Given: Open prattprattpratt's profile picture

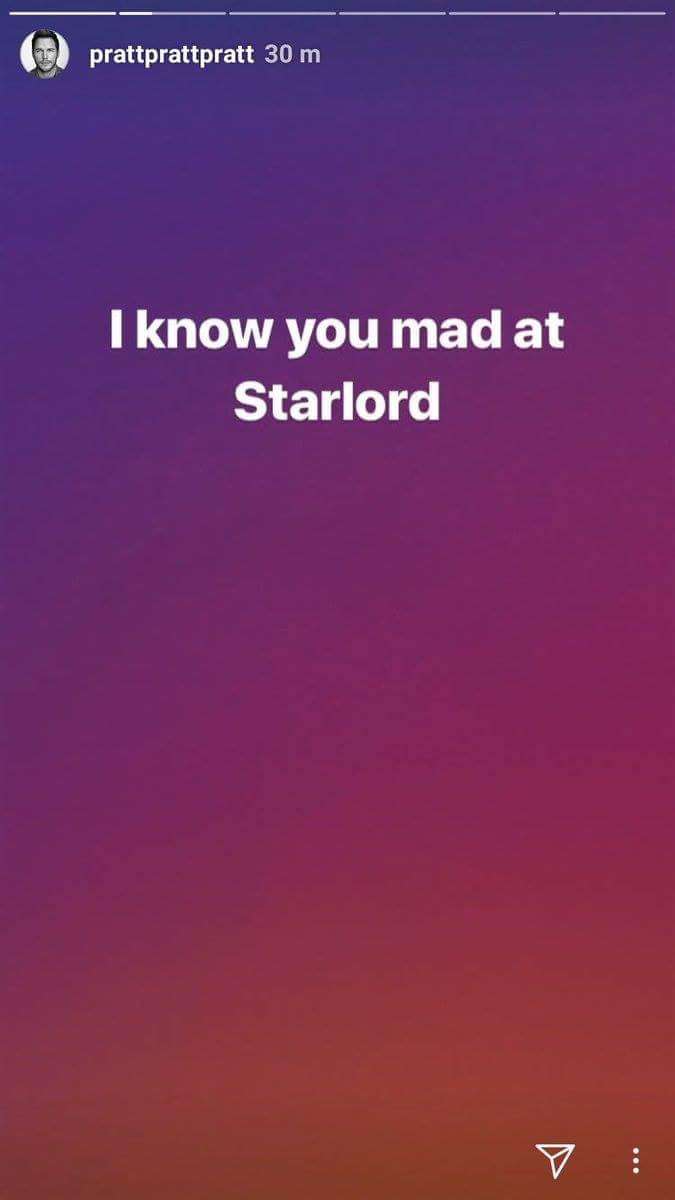Looking at the screenshot, I should point(45,54).
